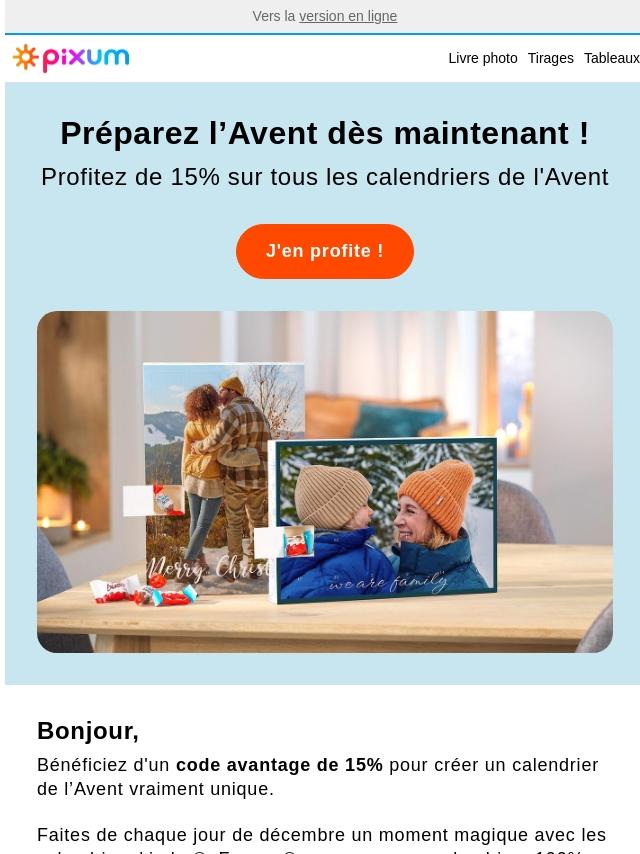Open the Livre photo menu link

click(x=483, y=58)
